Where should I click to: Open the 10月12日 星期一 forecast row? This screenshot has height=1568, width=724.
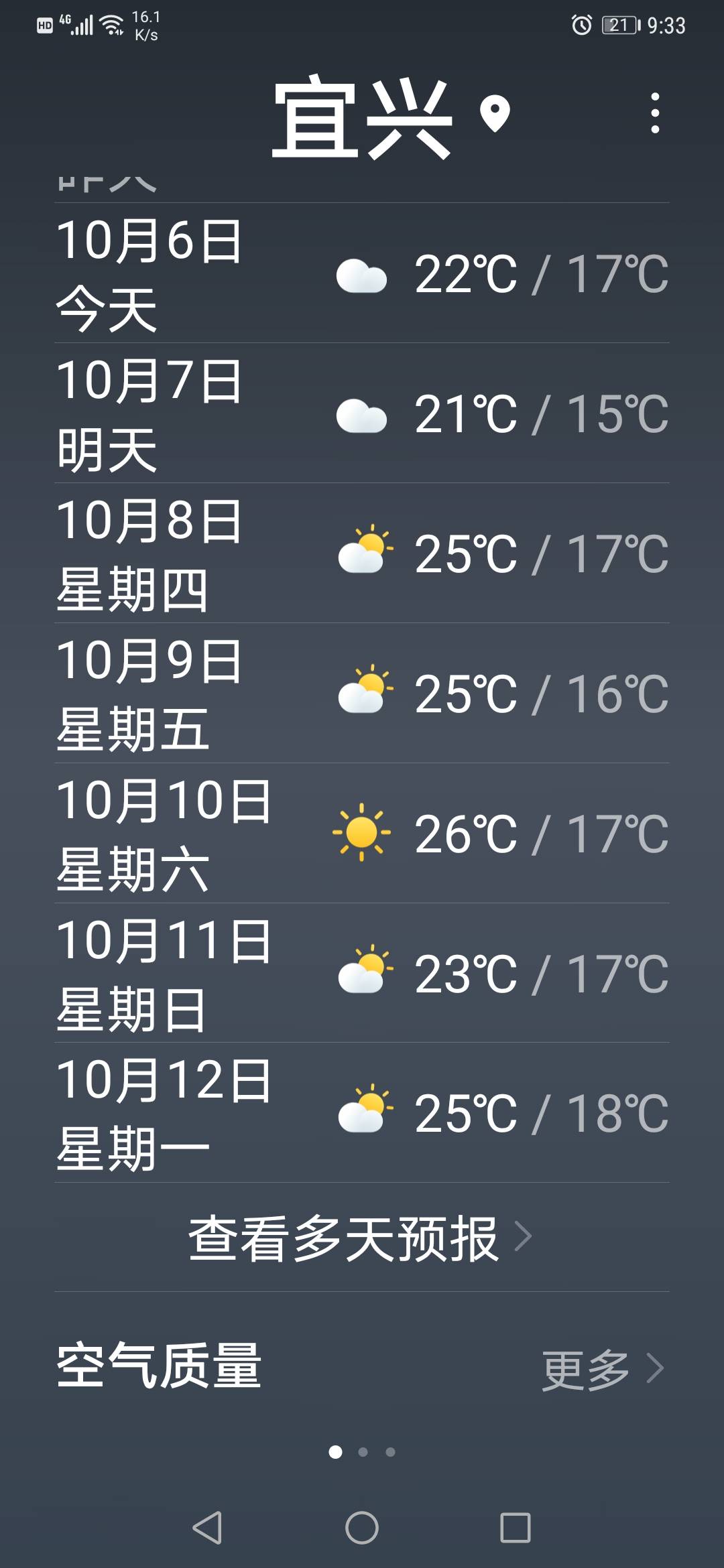point(361,1113)
